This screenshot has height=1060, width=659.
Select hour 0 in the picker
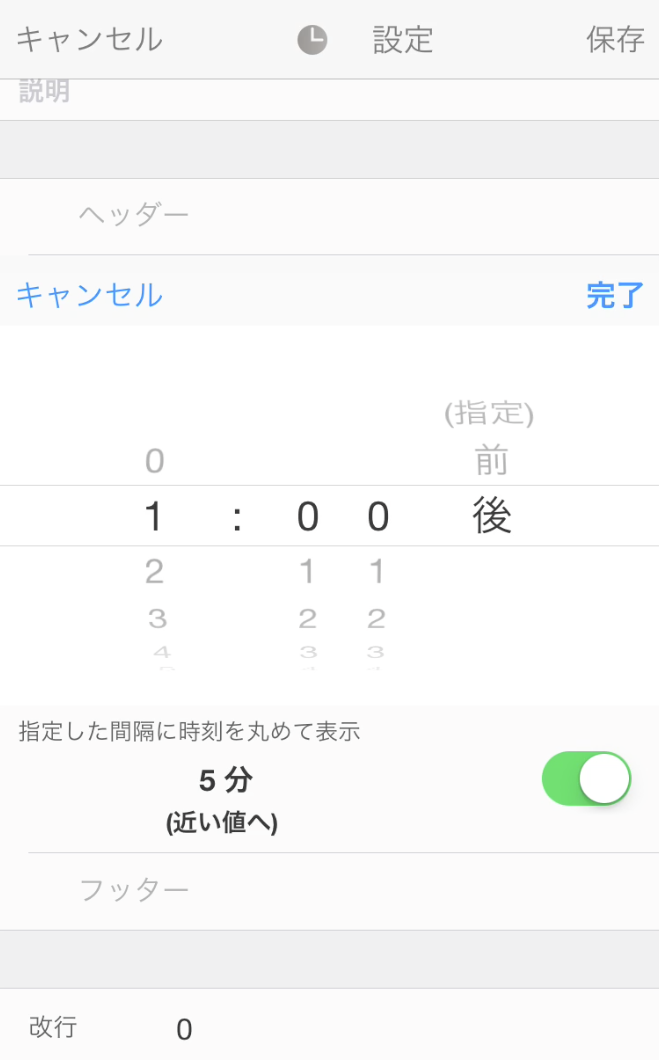[154, 461]
